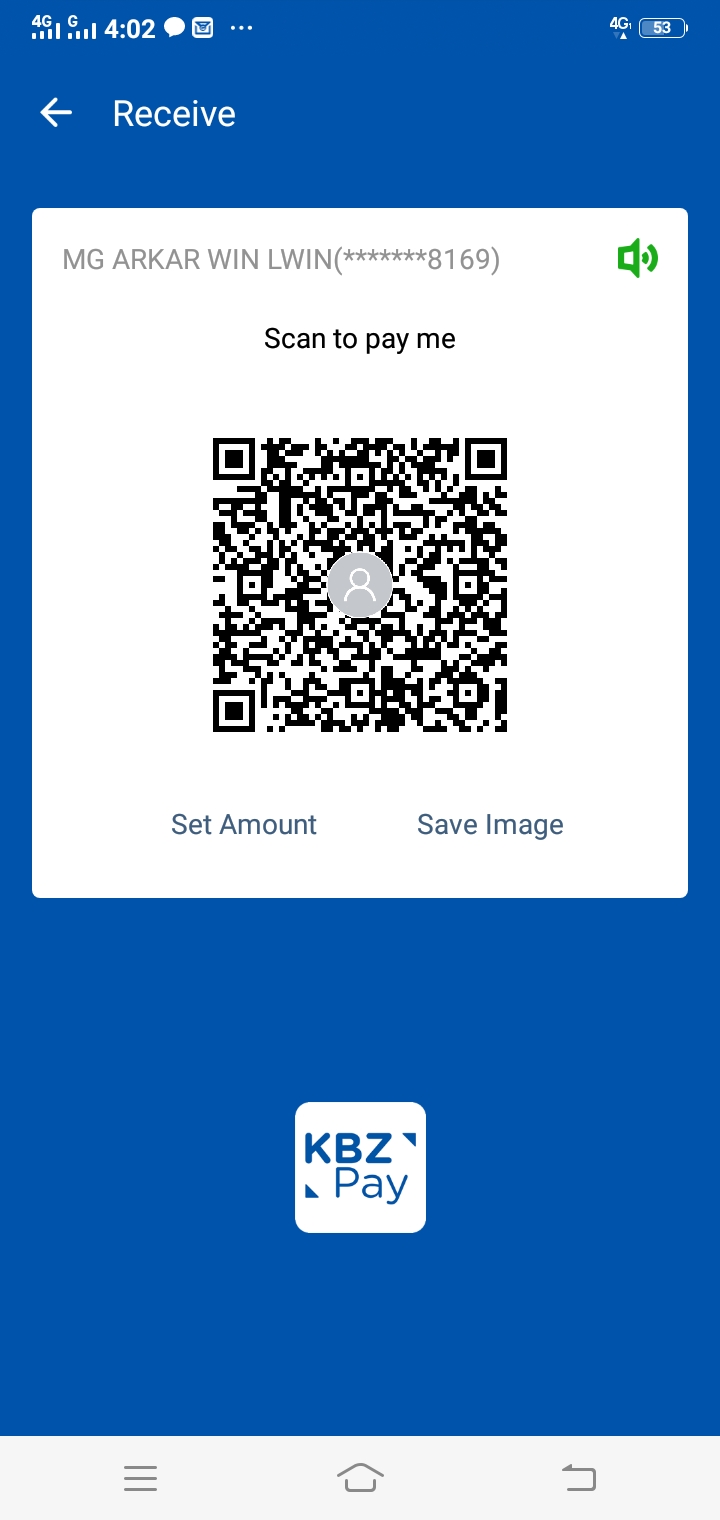Screen dimensions: 720x1520
Task: Tap Set Amount for the payment
Action: click(x=243, y=824)
